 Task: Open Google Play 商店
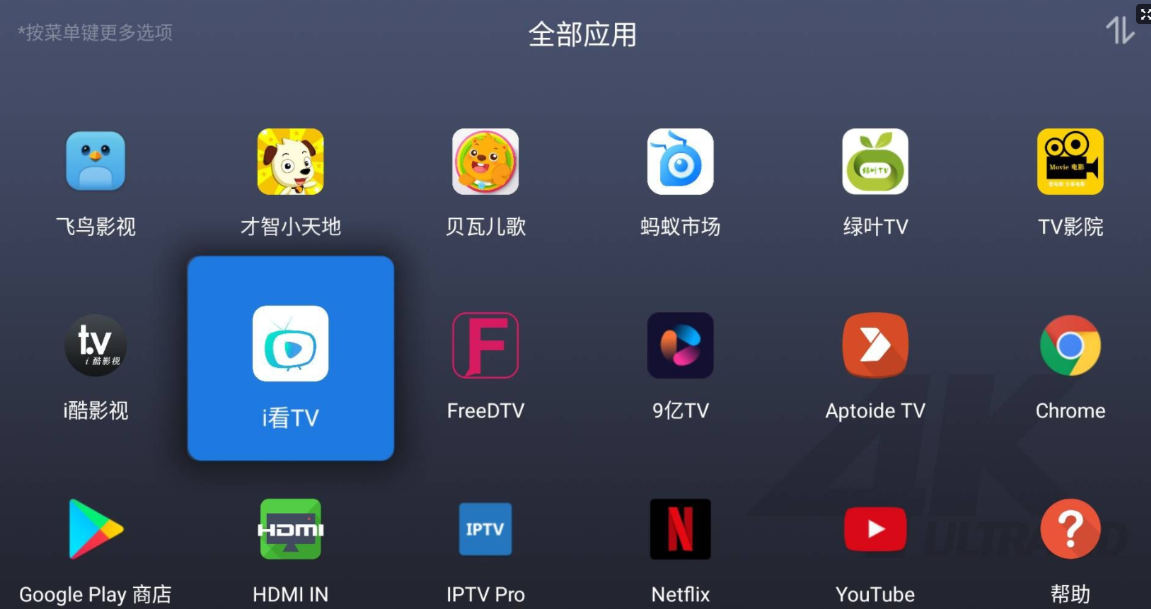point(96,529)
